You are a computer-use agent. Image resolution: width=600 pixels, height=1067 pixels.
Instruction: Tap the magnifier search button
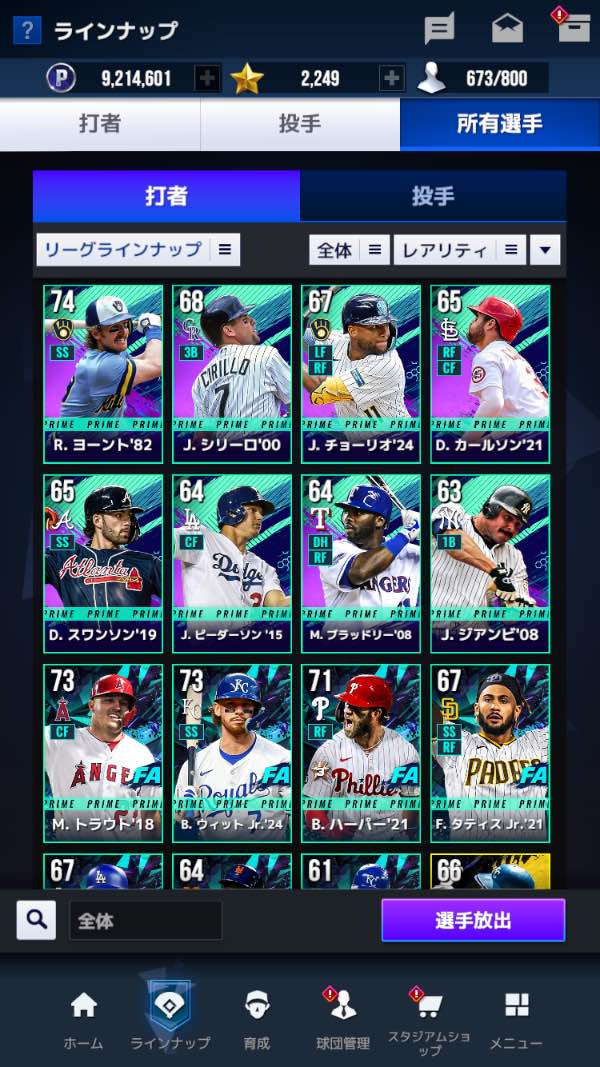36,920
